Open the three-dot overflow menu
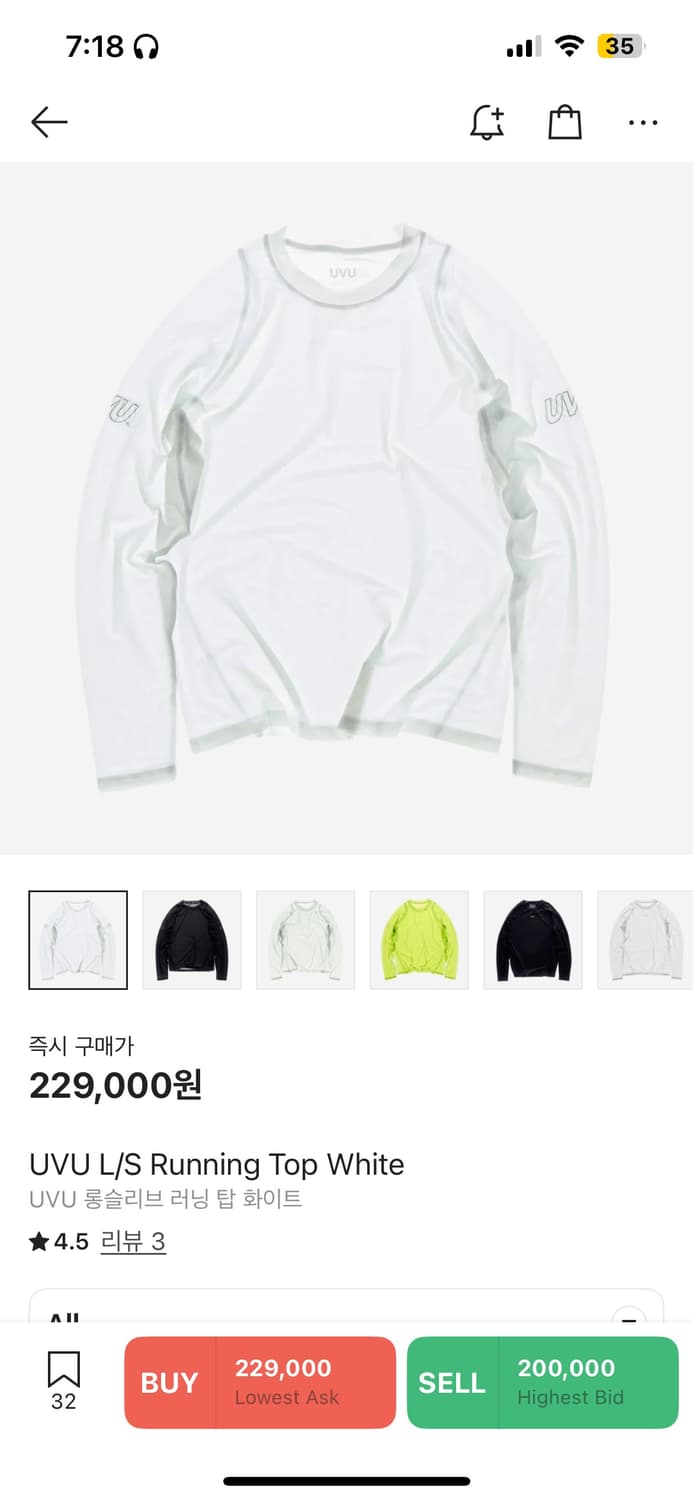693x1500 pixels. click(x=643, y=123)
